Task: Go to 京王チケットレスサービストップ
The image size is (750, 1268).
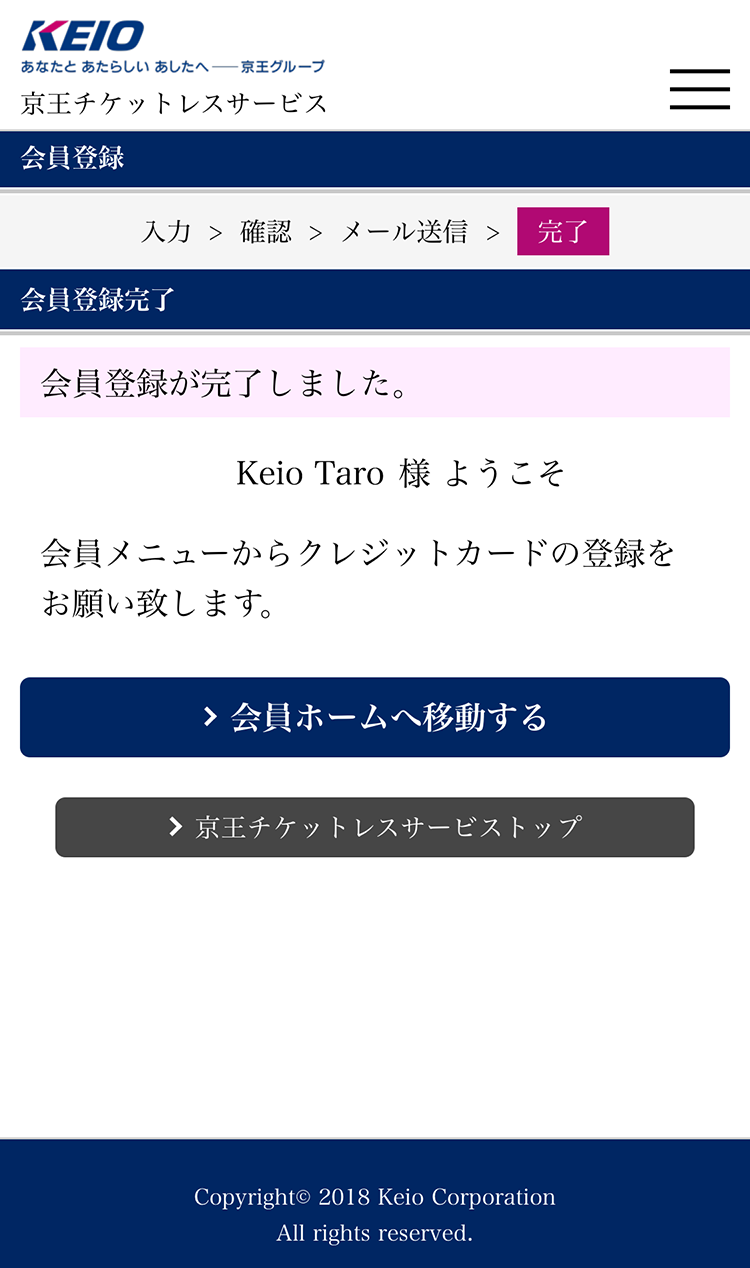Action: pyautogui.click(x=375, y=827)
